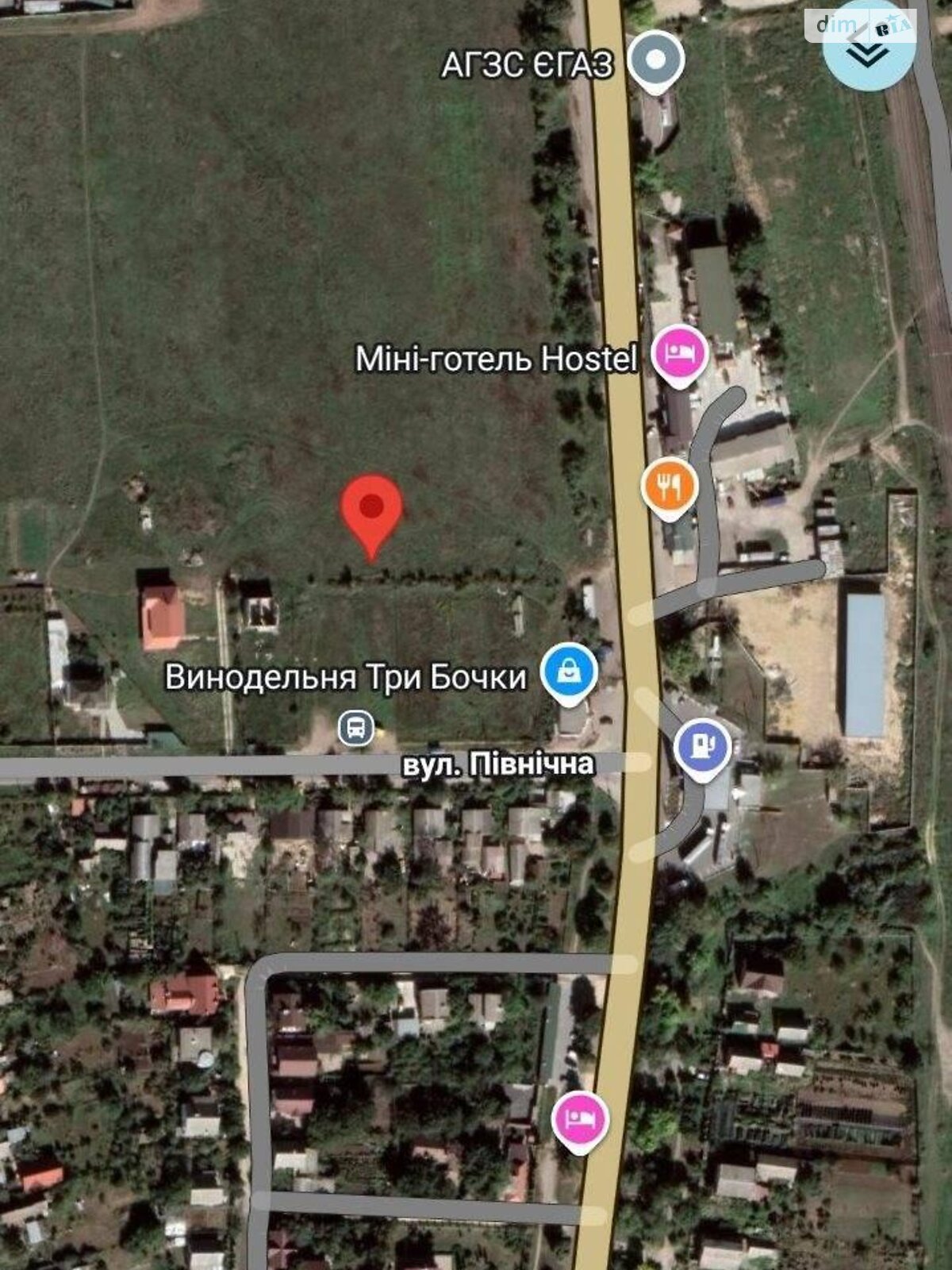Open Винодельня Три Бочки shop marker
952x1270 pixels.
click(569, 672)
